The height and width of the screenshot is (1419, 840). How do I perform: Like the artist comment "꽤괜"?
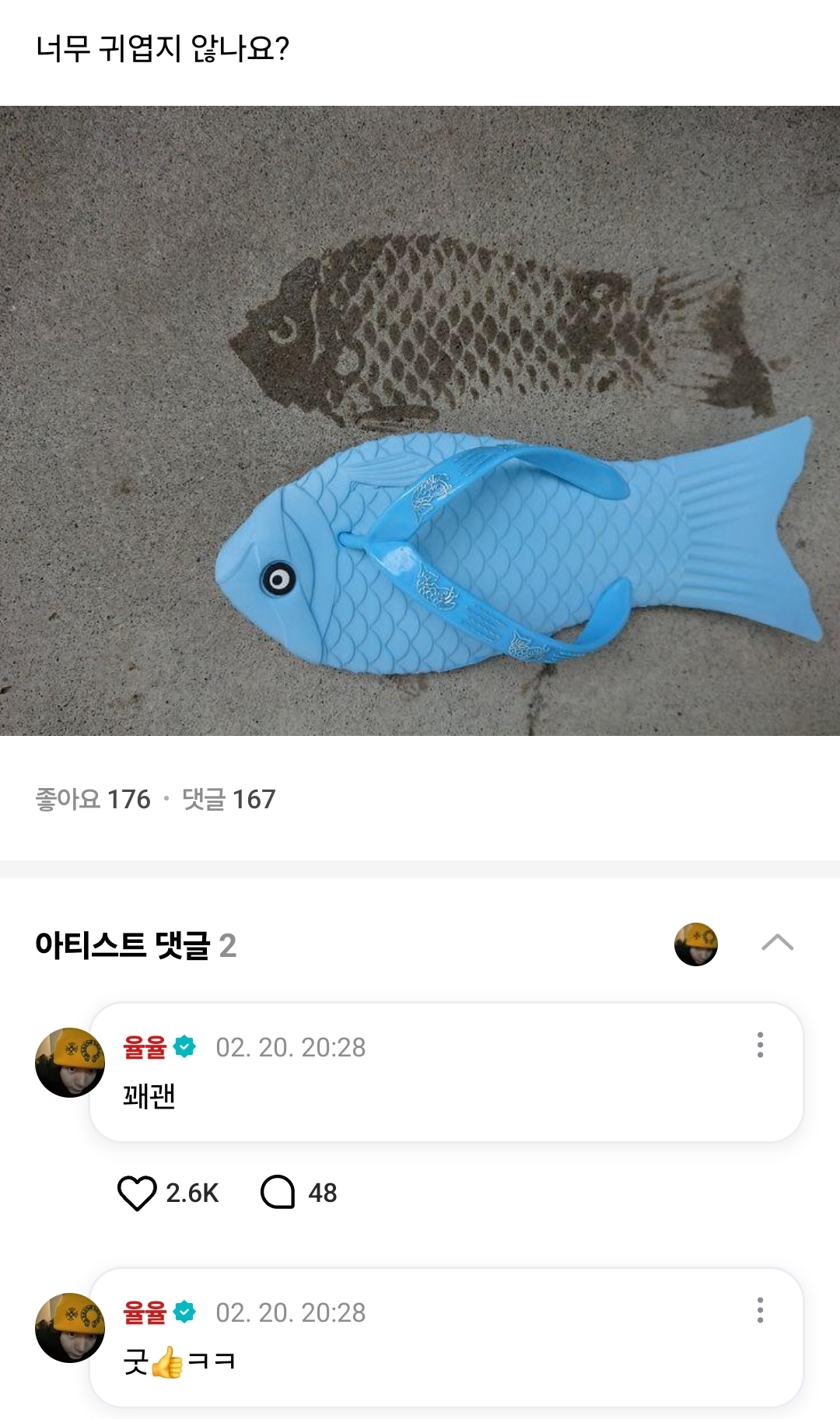click(137, 1193)
